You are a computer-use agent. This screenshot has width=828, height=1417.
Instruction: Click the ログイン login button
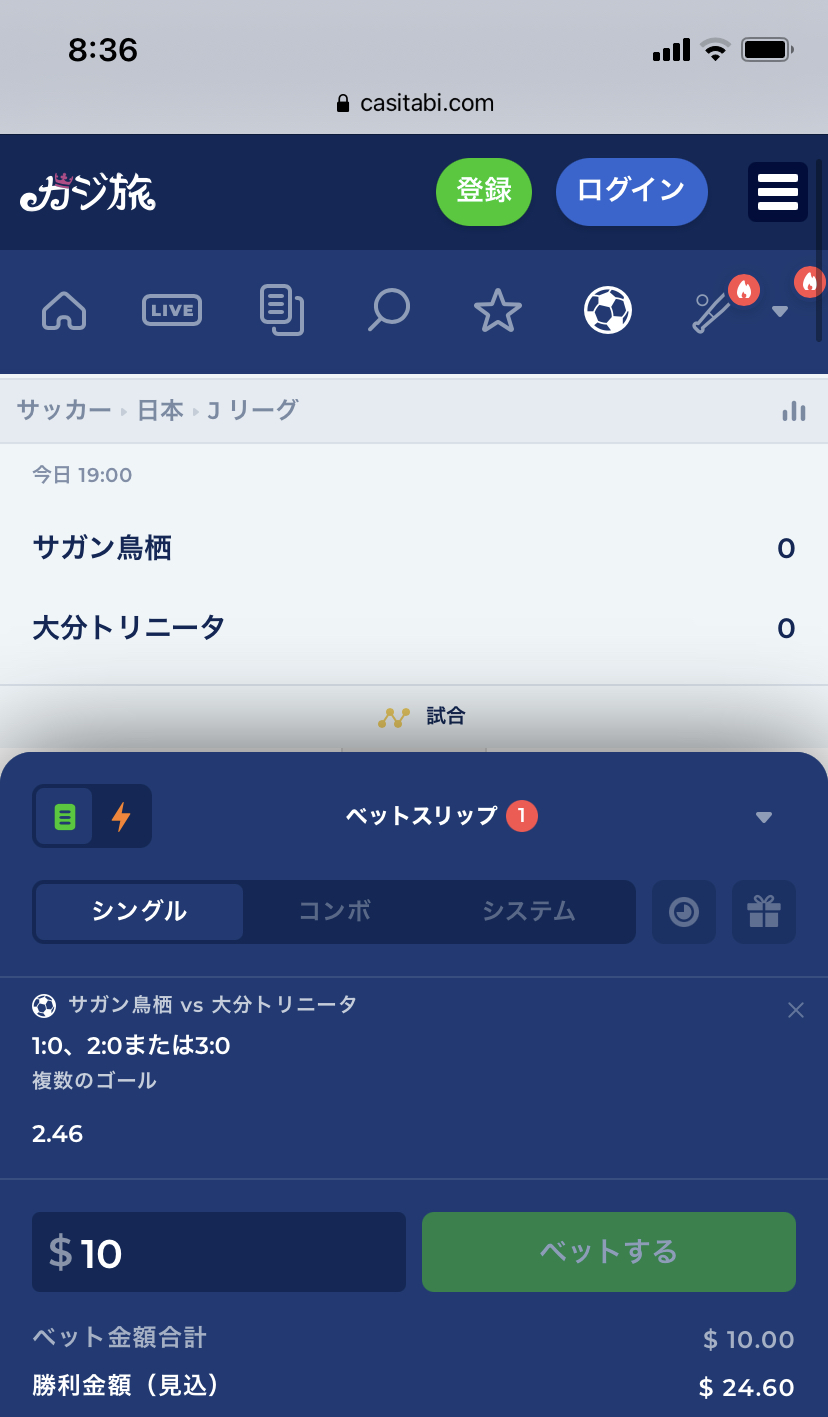click(x=631, y=191)
